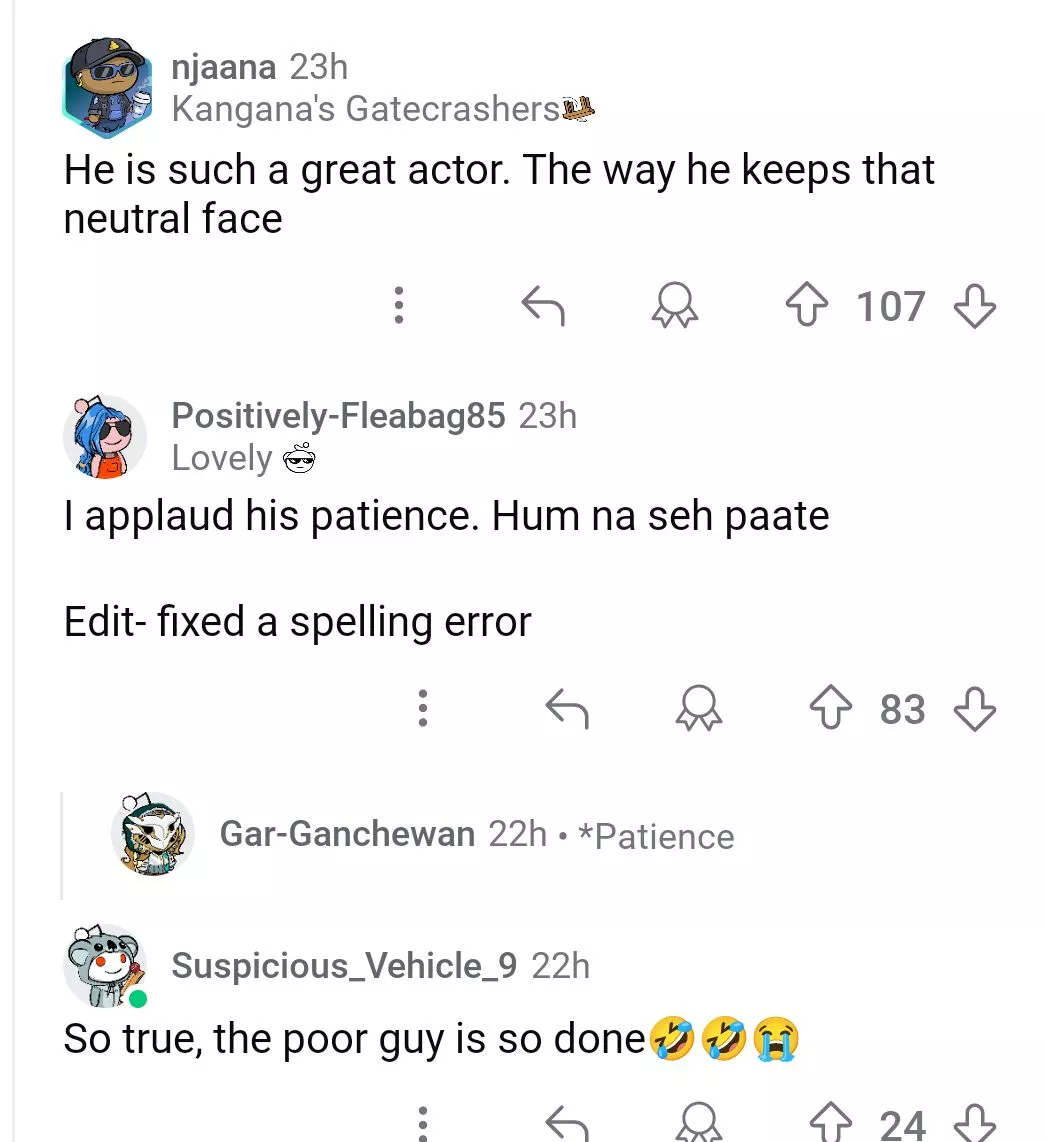Open overflow menu on Positively-Fleabag85's comment
The height and width of the screenshot is (1142, 1047).
tap(423, 709)
